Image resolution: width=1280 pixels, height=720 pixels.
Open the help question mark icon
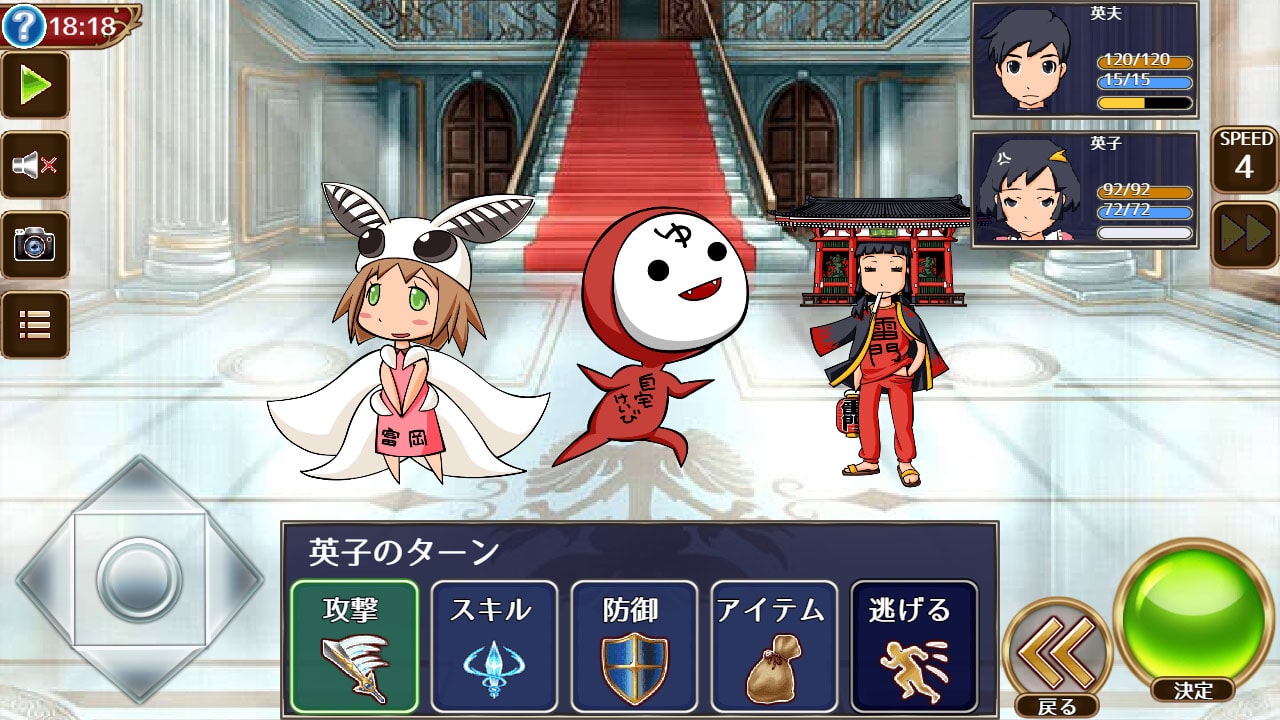[24, 25]
